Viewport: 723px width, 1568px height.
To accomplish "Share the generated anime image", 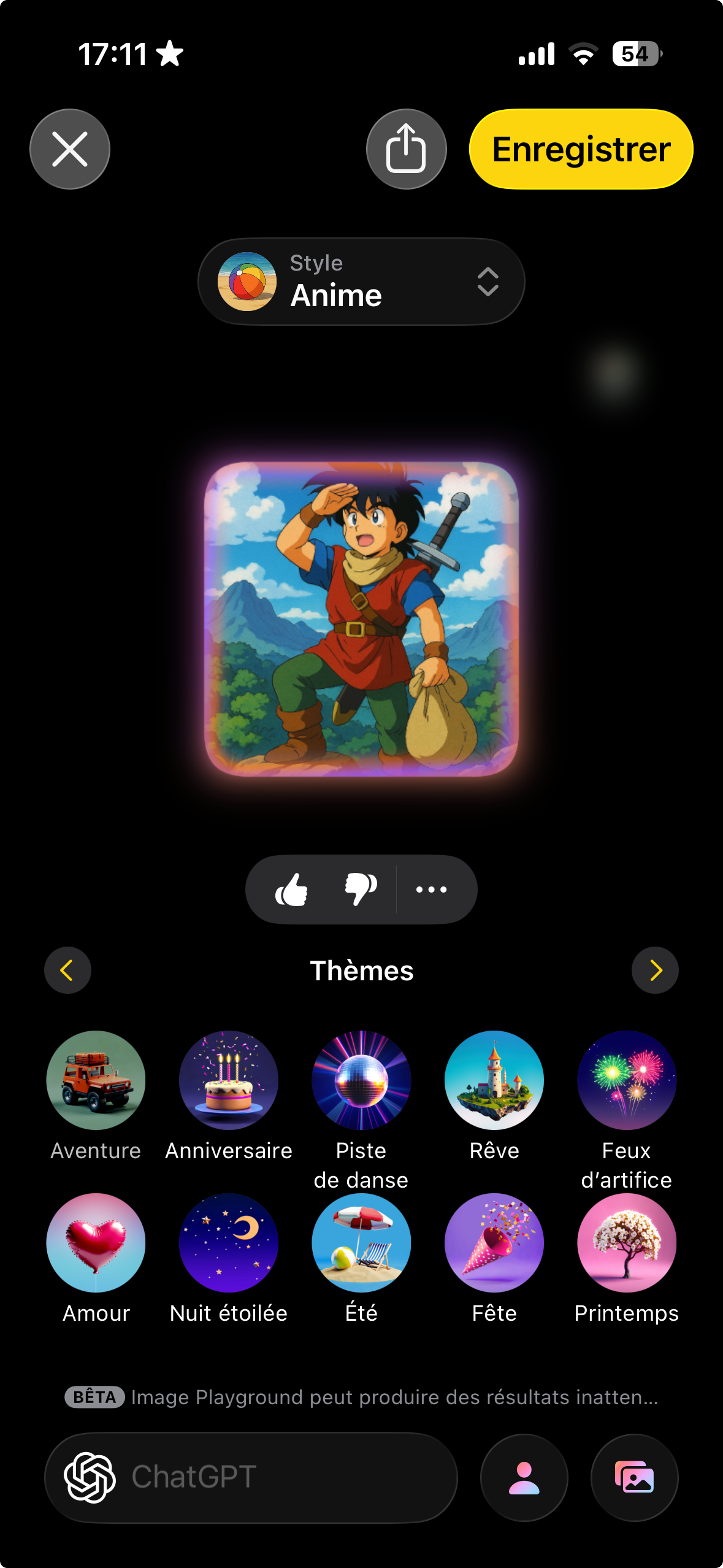I will click(406, 149).
